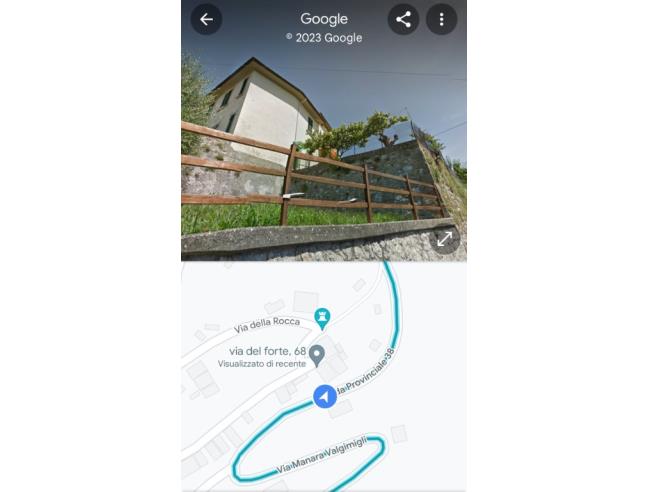Expand Street View to full screen
This screenshot has height=492, width=648.
pyautogui.click(x=445, y=239)
